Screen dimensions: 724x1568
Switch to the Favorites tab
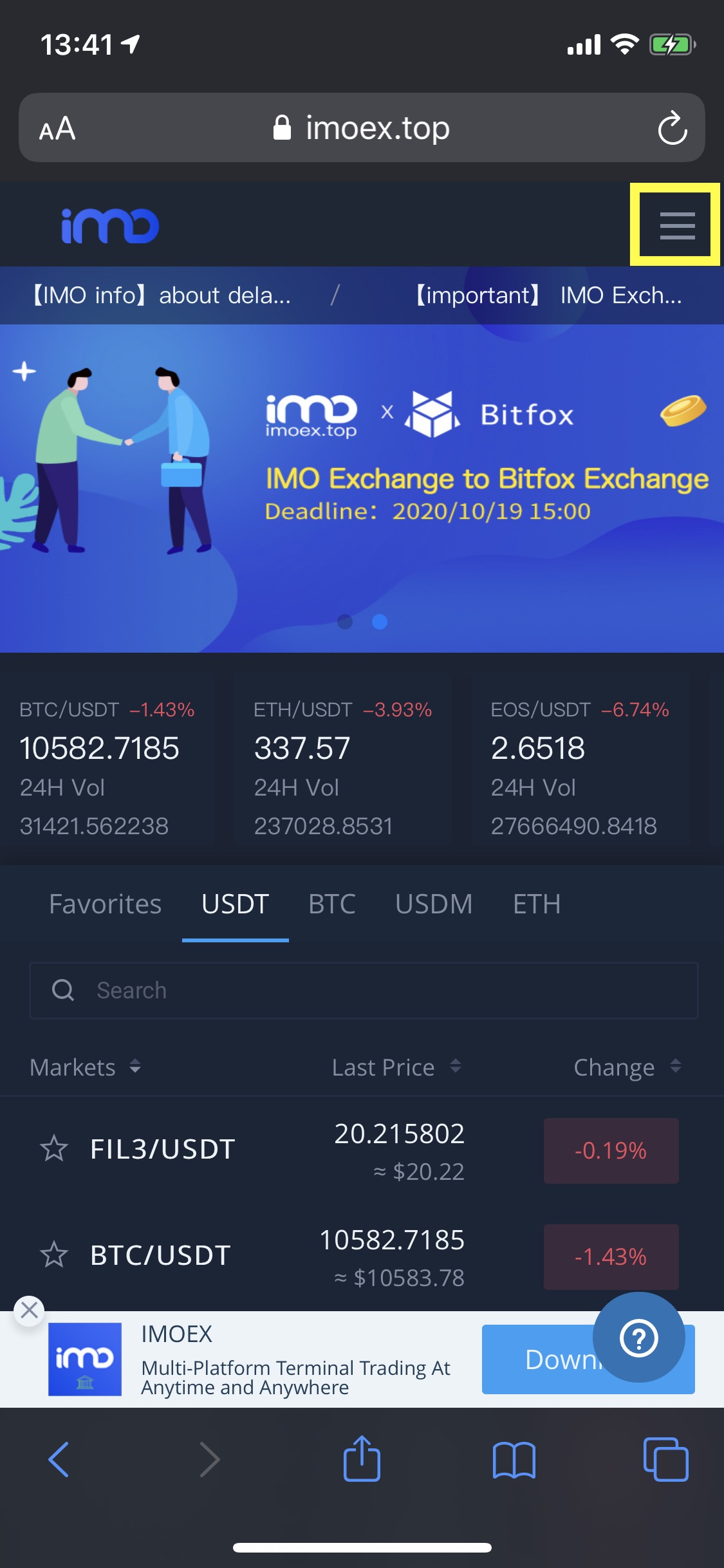click(106, 904)
